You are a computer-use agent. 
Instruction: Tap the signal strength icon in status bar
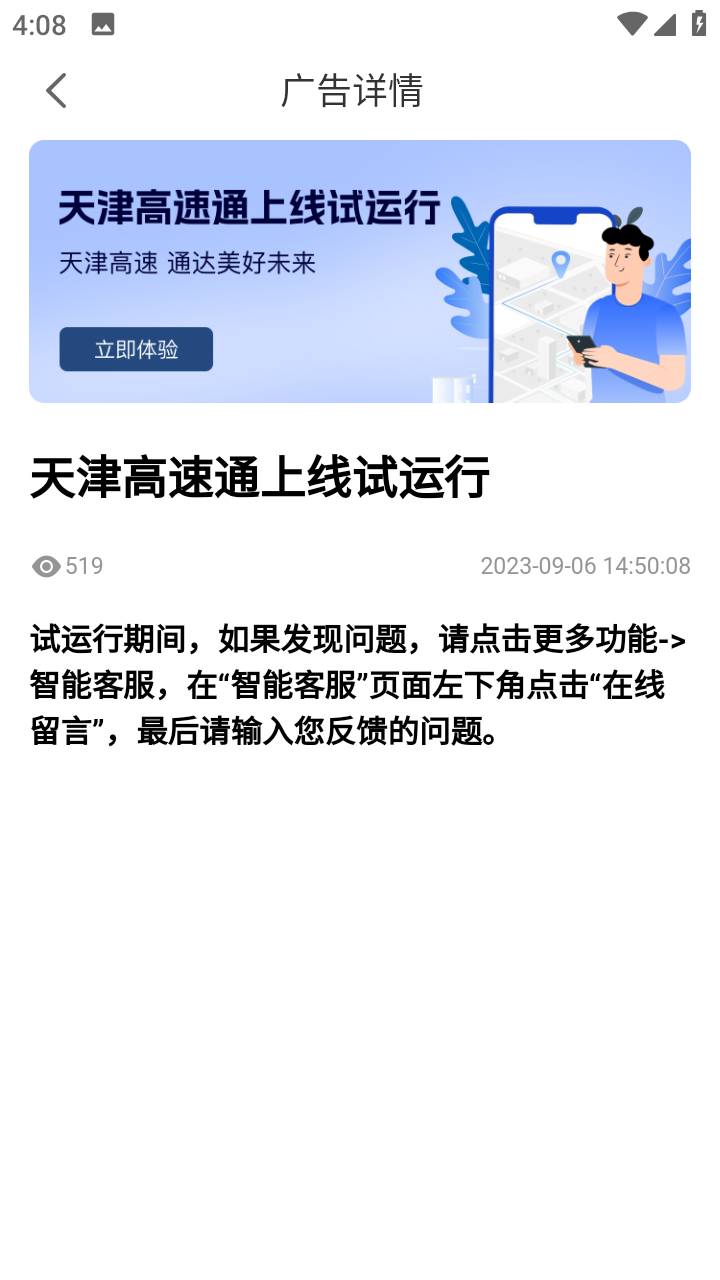[x=666, y=24]
